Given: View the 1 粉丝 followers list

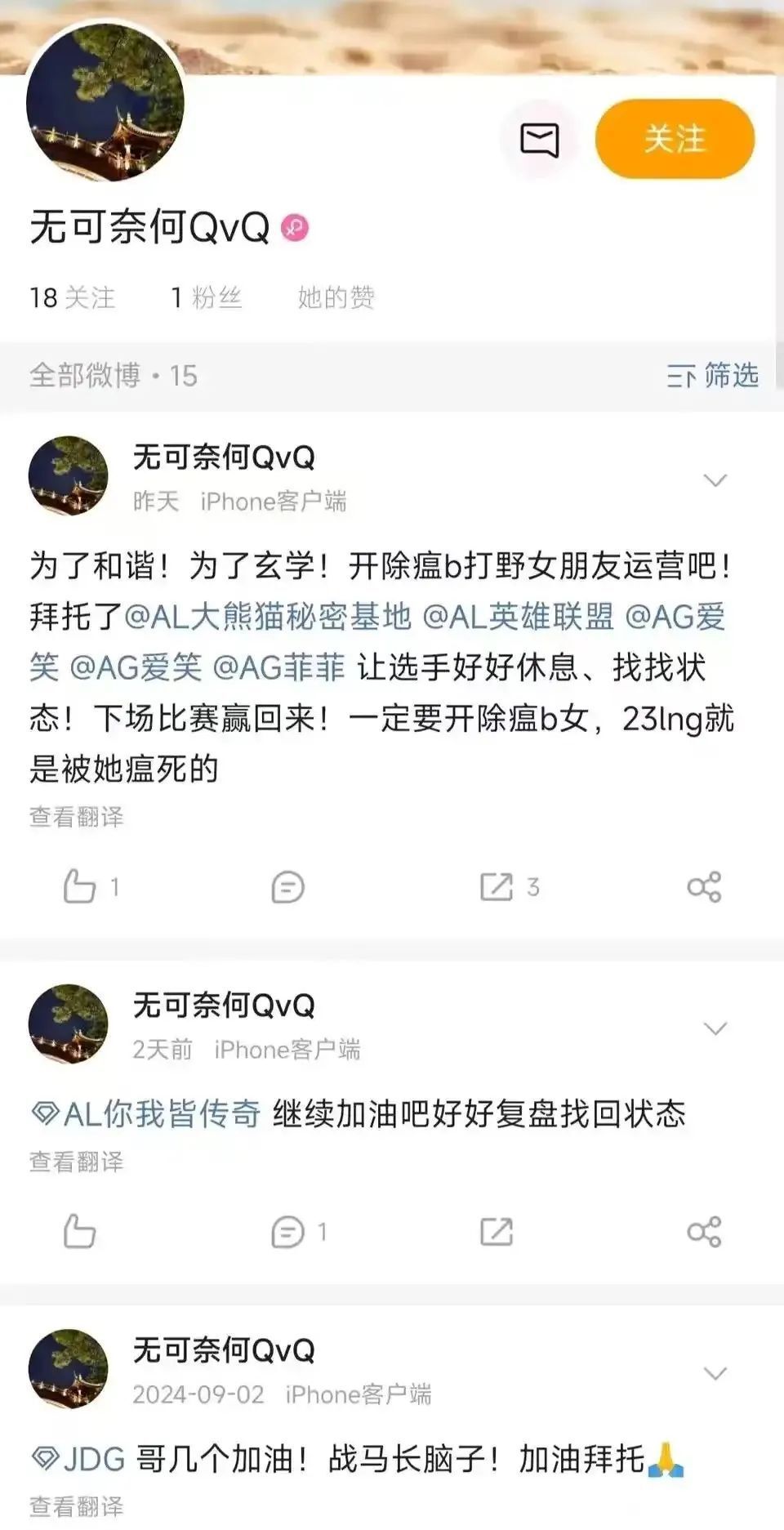Looking at the screenshot, I should 206,297.
